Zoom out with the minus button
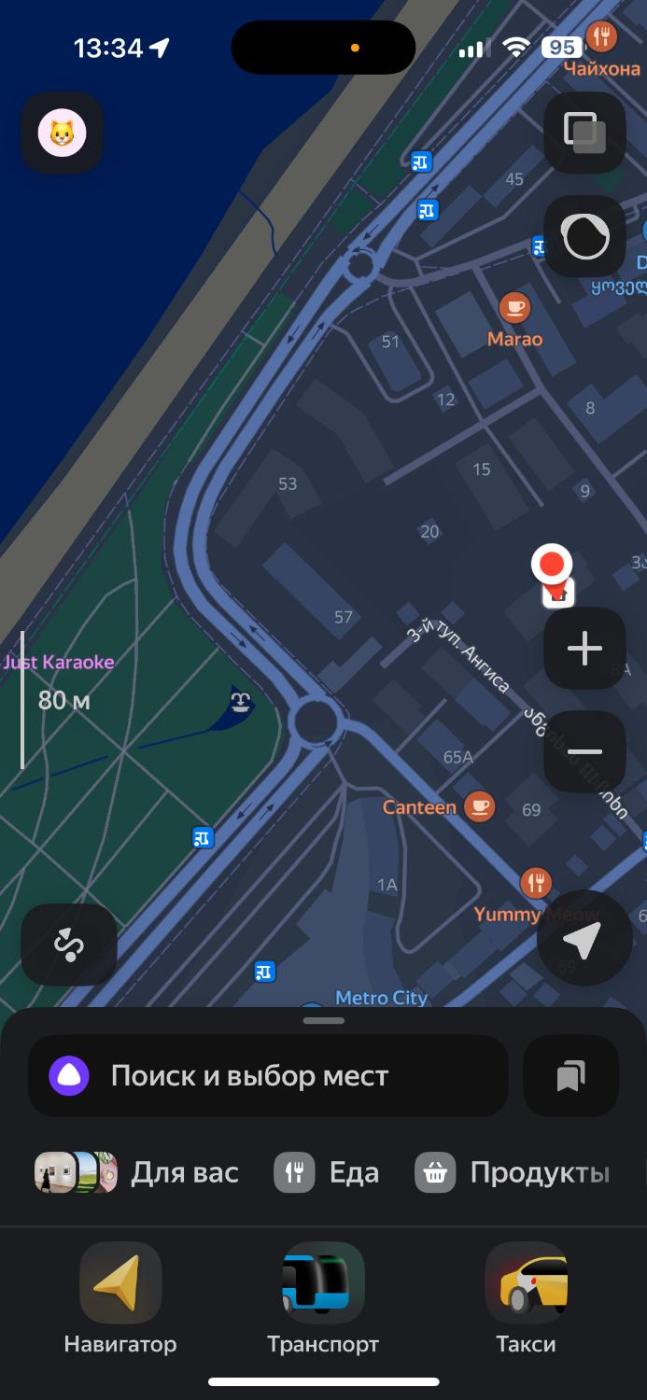Viewport: 647px width, 1400px height. tap(584, 752)
